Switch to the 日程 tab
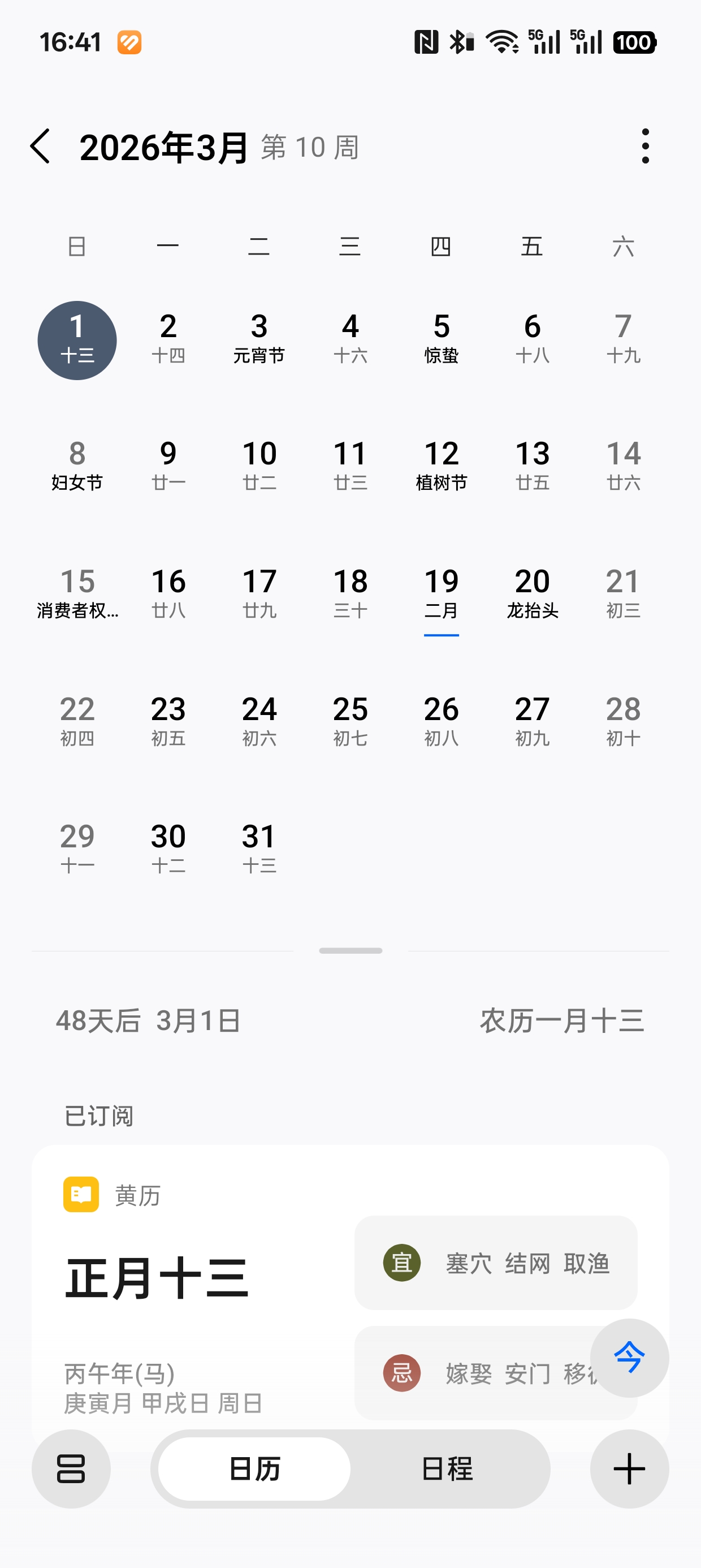701x1568 pixels. tap(447, 1469)
